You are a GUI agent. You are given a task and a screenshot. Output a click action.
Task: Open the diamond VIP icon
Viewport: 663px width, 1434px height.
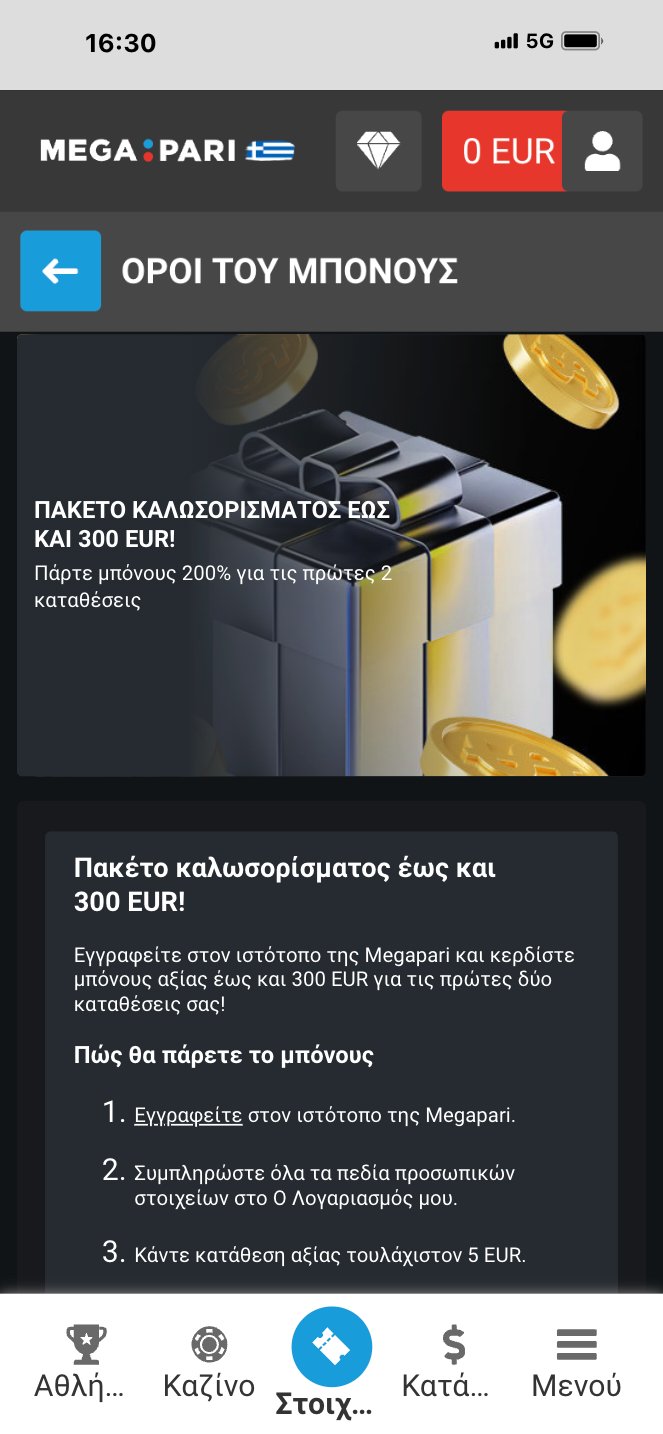tap(378, 151)
